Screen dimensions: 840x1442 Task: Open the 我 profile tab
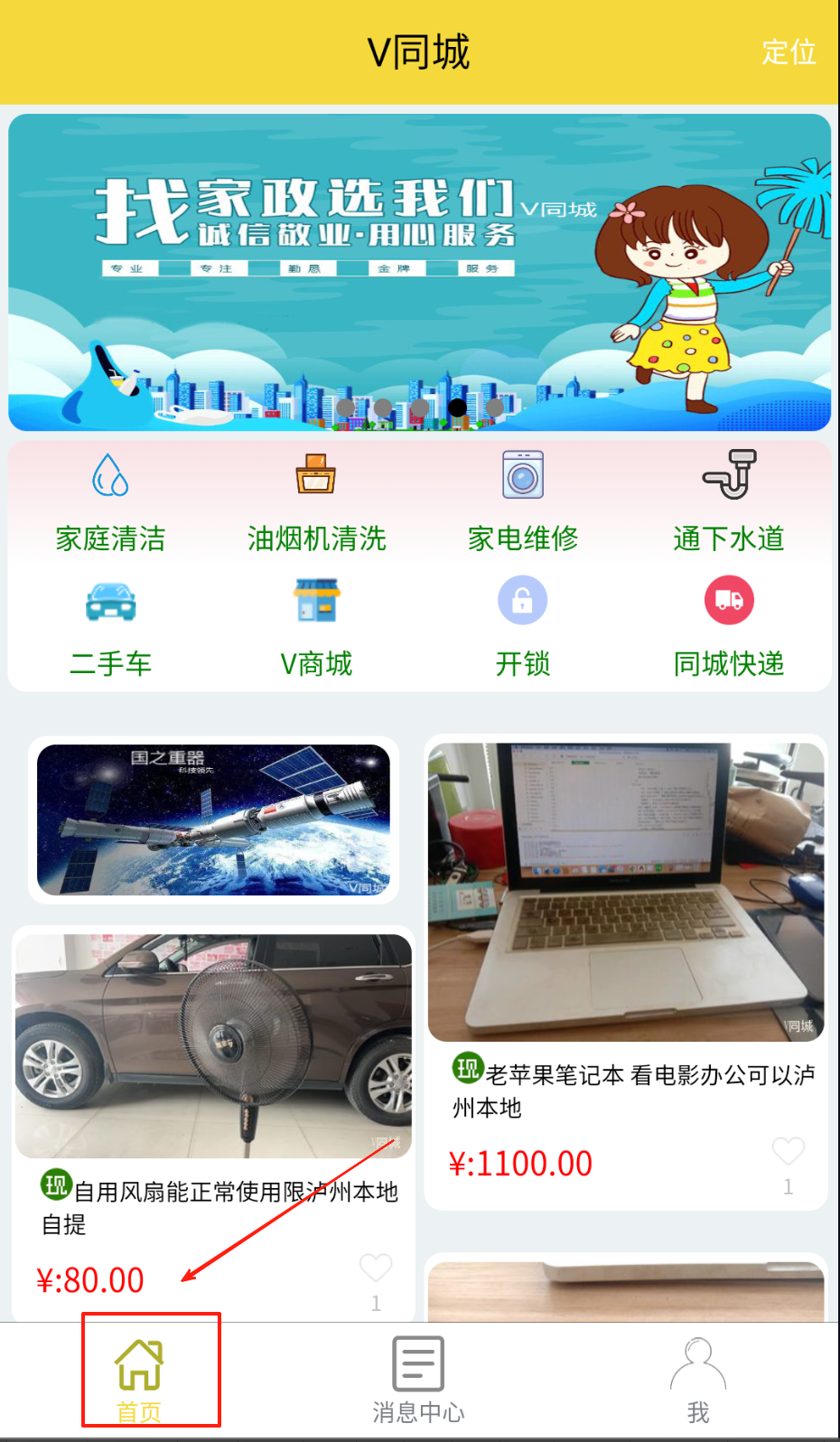click(x=697, y=1379)
